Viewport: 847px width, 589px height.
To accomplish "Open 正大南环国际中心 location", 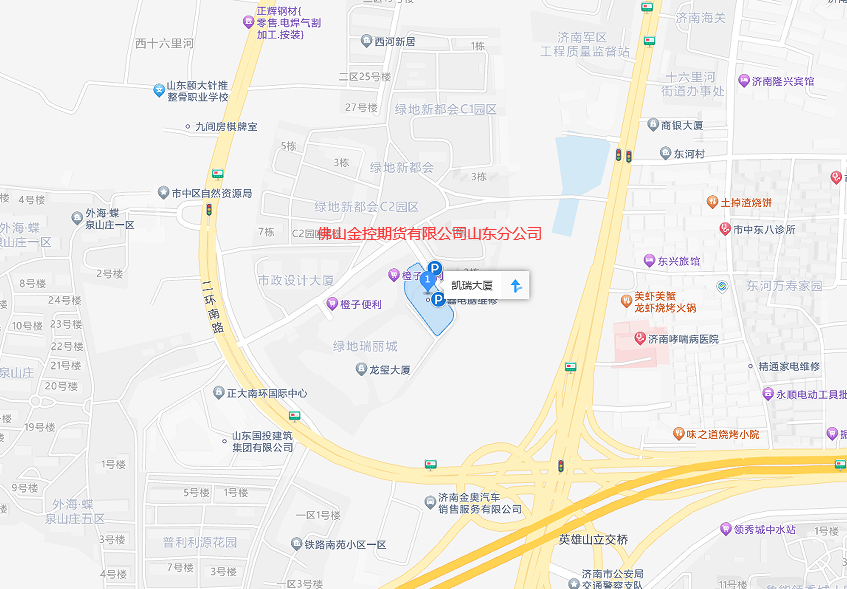I will pos(216,393).
